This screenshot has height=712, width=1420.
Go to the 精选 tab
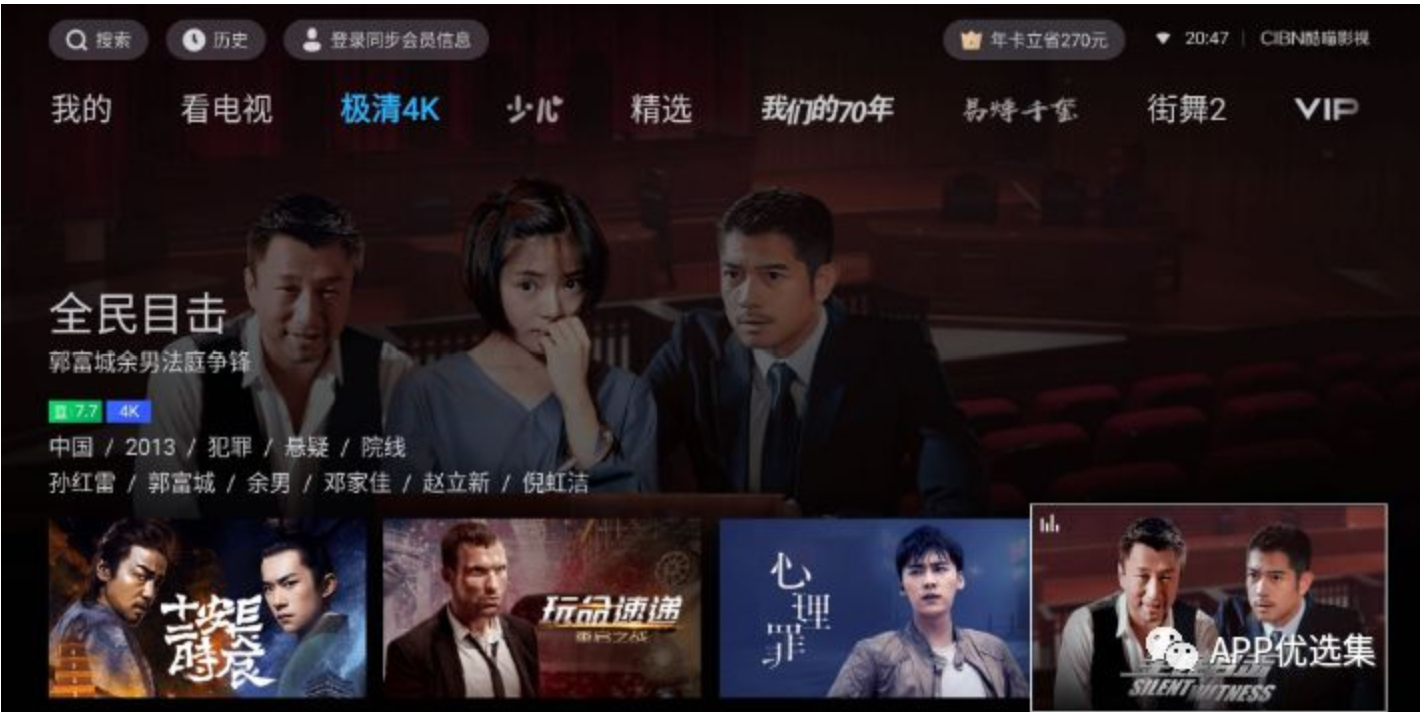pyautogui.click(x=661, y=109)
